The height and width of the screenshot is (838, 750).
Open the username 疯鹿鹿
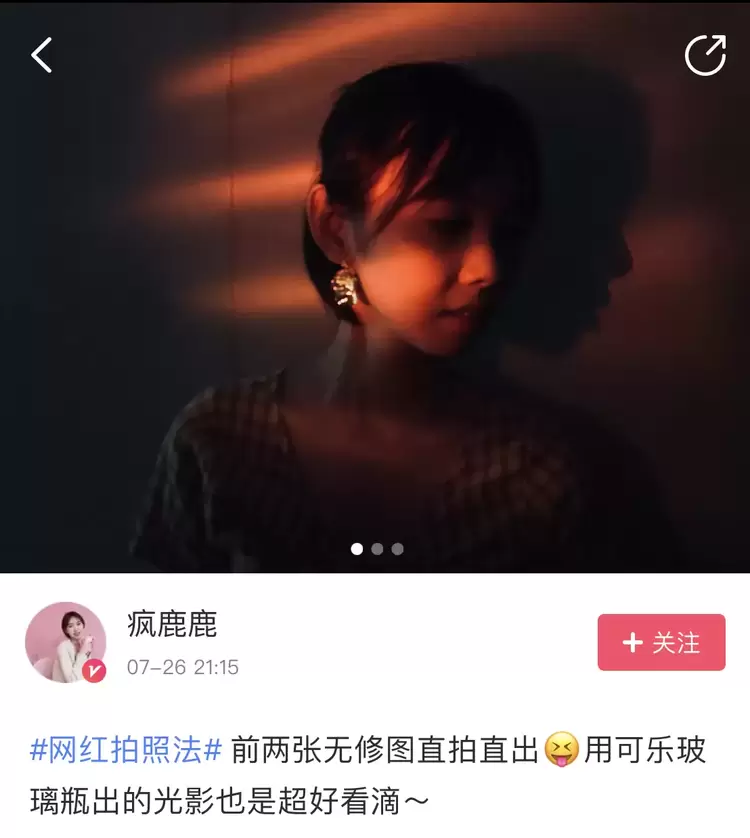(172, 624)
